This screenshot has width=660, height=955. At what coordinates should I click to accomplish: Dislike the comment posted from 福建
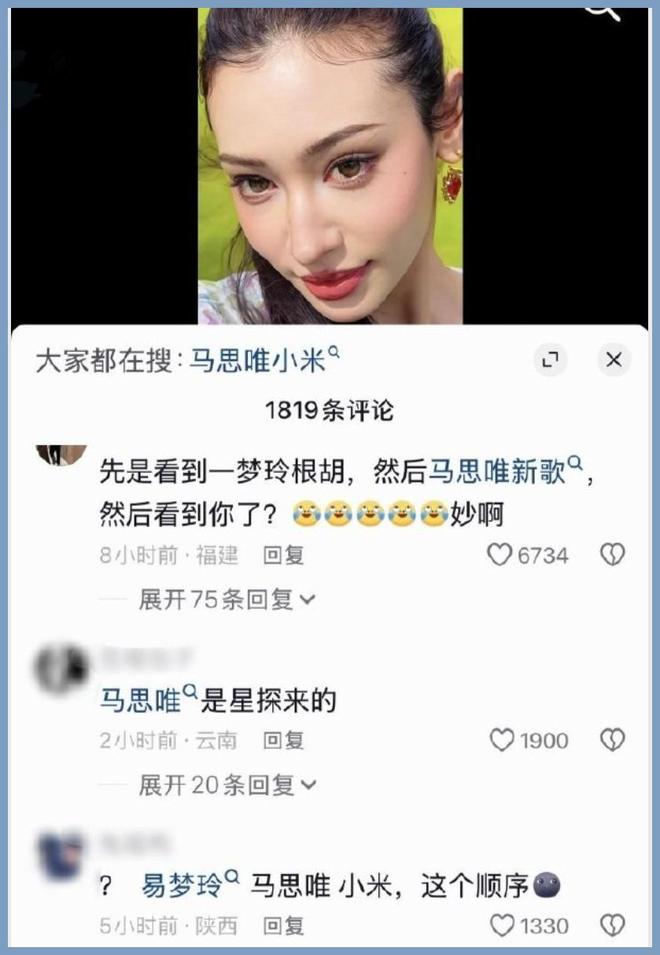click(x=612, y=554)
